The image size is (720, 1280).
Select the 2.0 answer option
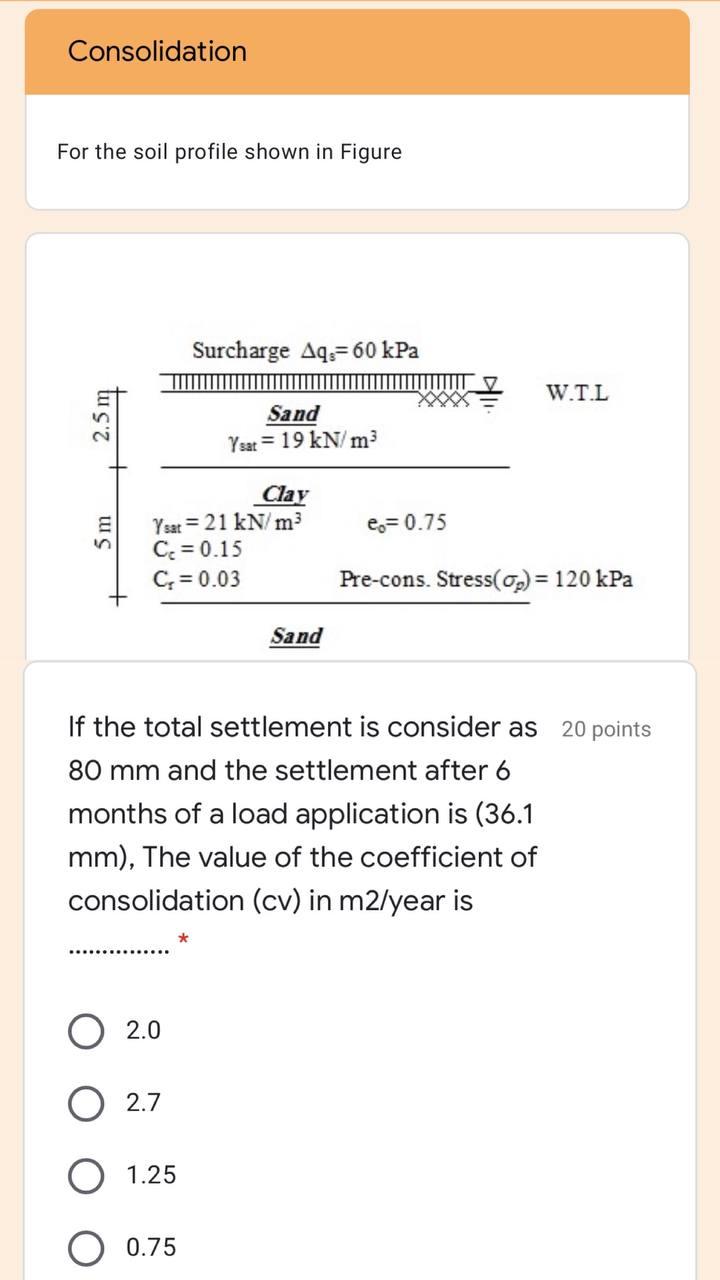coord(142,1029)
